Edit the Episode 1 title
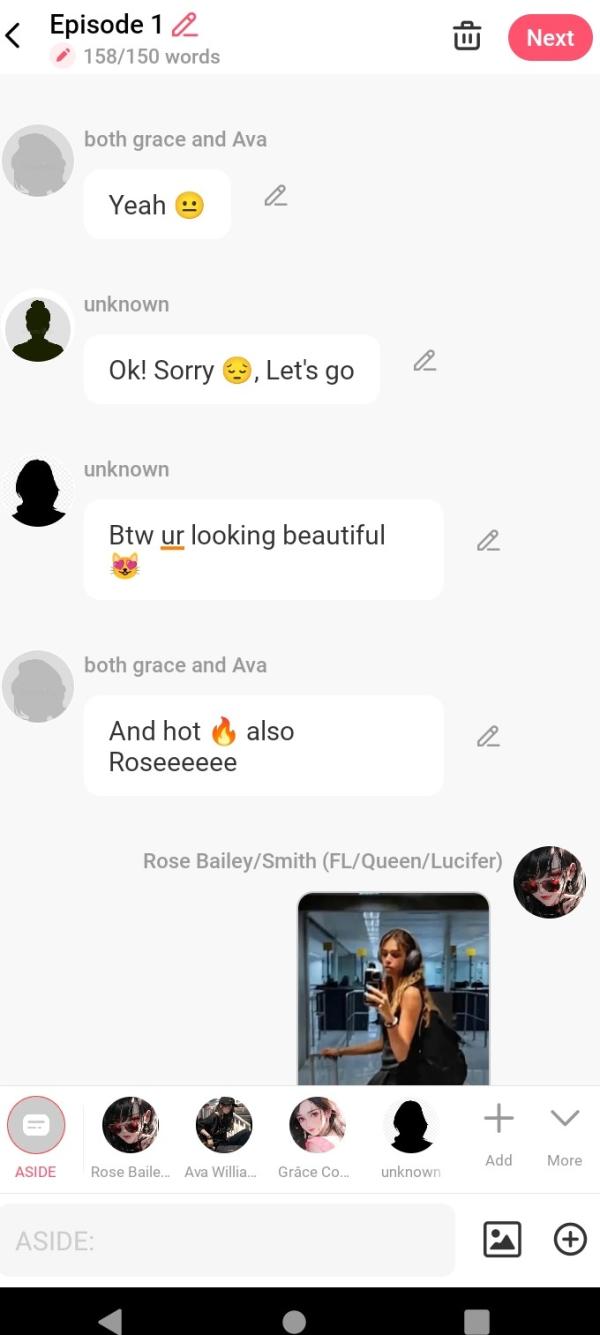The width and height of the screenshot is (600, 1335). tap(185, 24)
